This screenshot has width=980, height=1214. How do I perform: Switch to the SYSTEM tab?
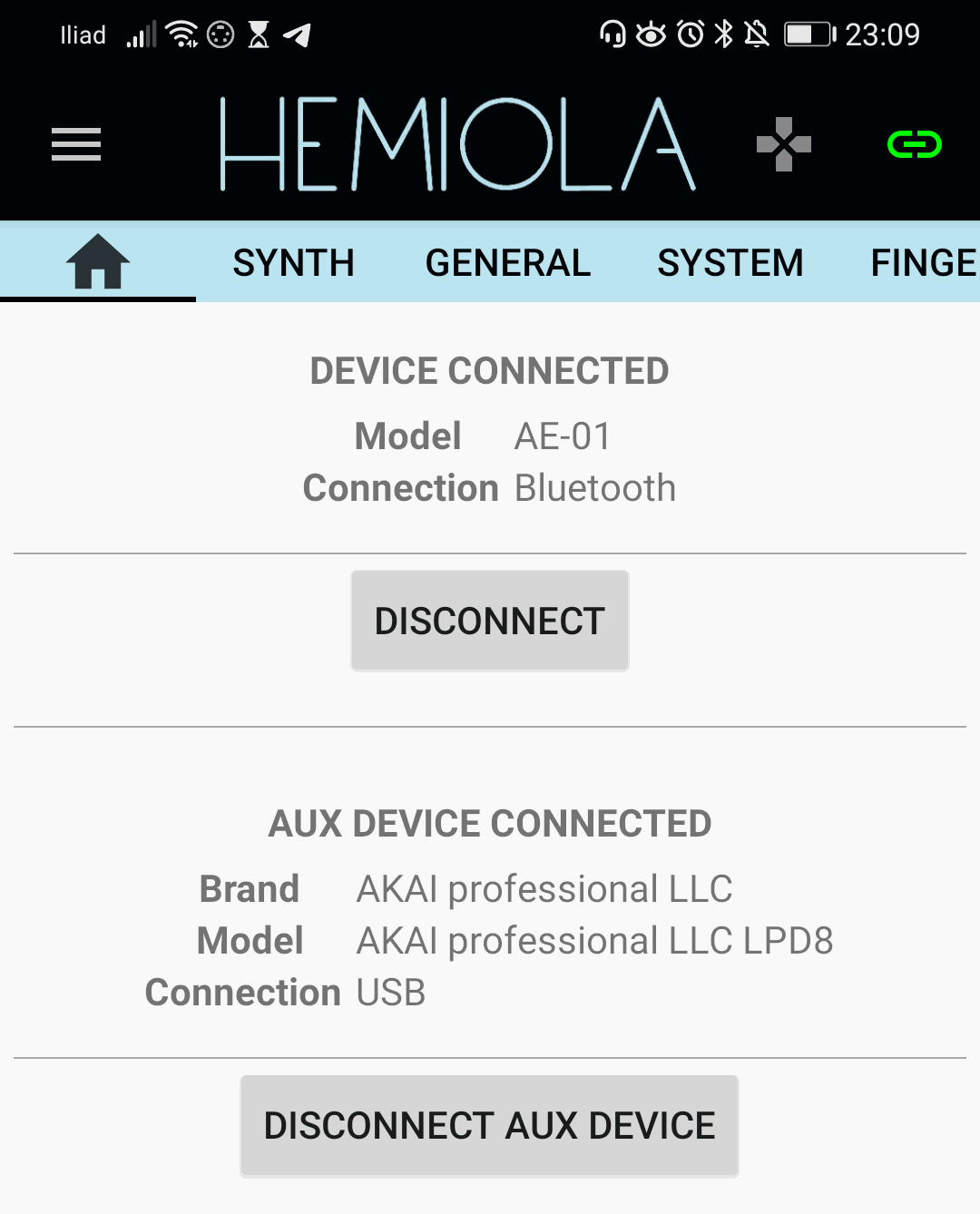click(730, 261)
